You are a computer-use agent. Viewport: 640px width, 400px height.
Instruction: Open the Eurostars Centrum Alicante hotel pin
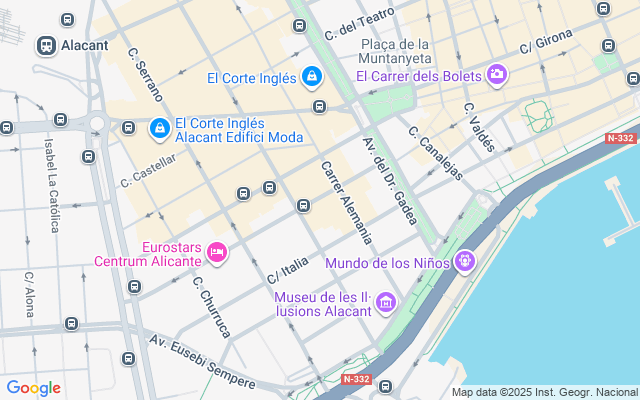217,253
